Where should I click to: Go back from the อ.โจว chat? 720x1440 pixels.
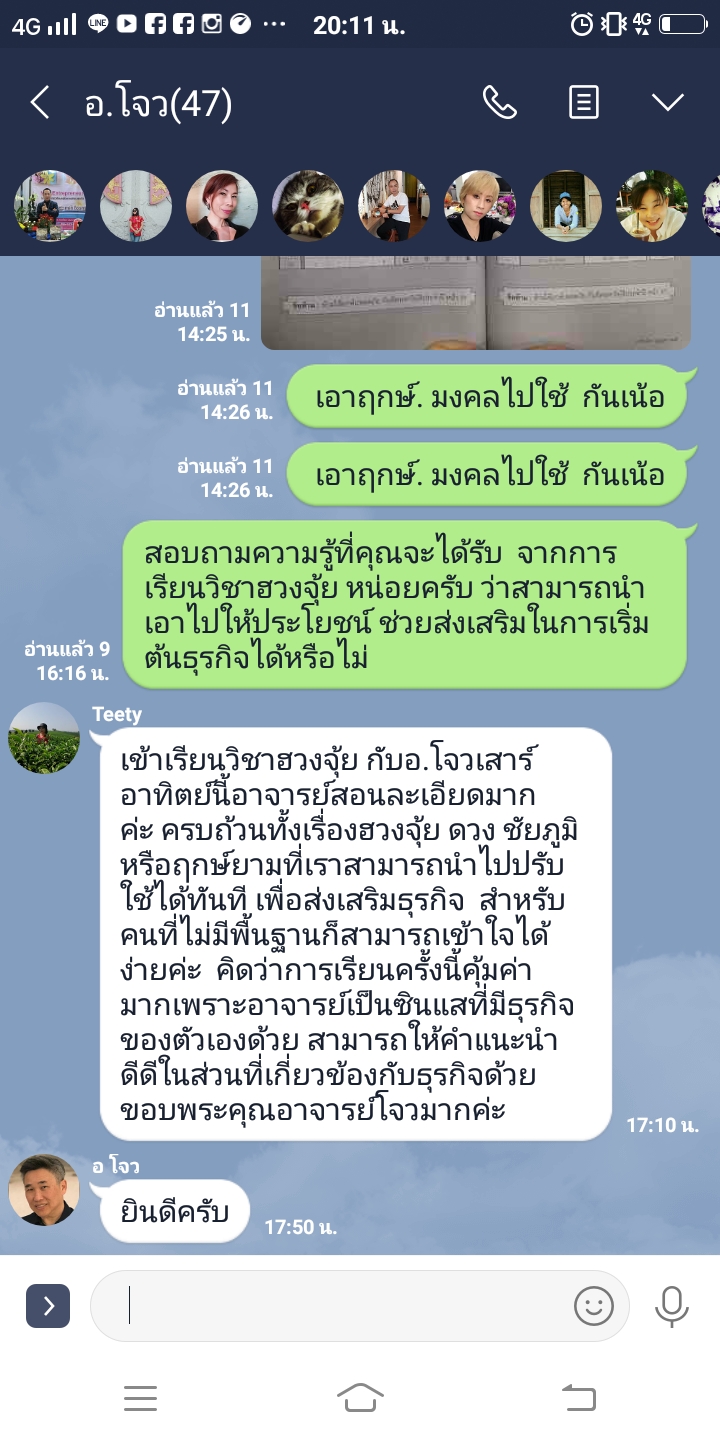click(40, 102)
